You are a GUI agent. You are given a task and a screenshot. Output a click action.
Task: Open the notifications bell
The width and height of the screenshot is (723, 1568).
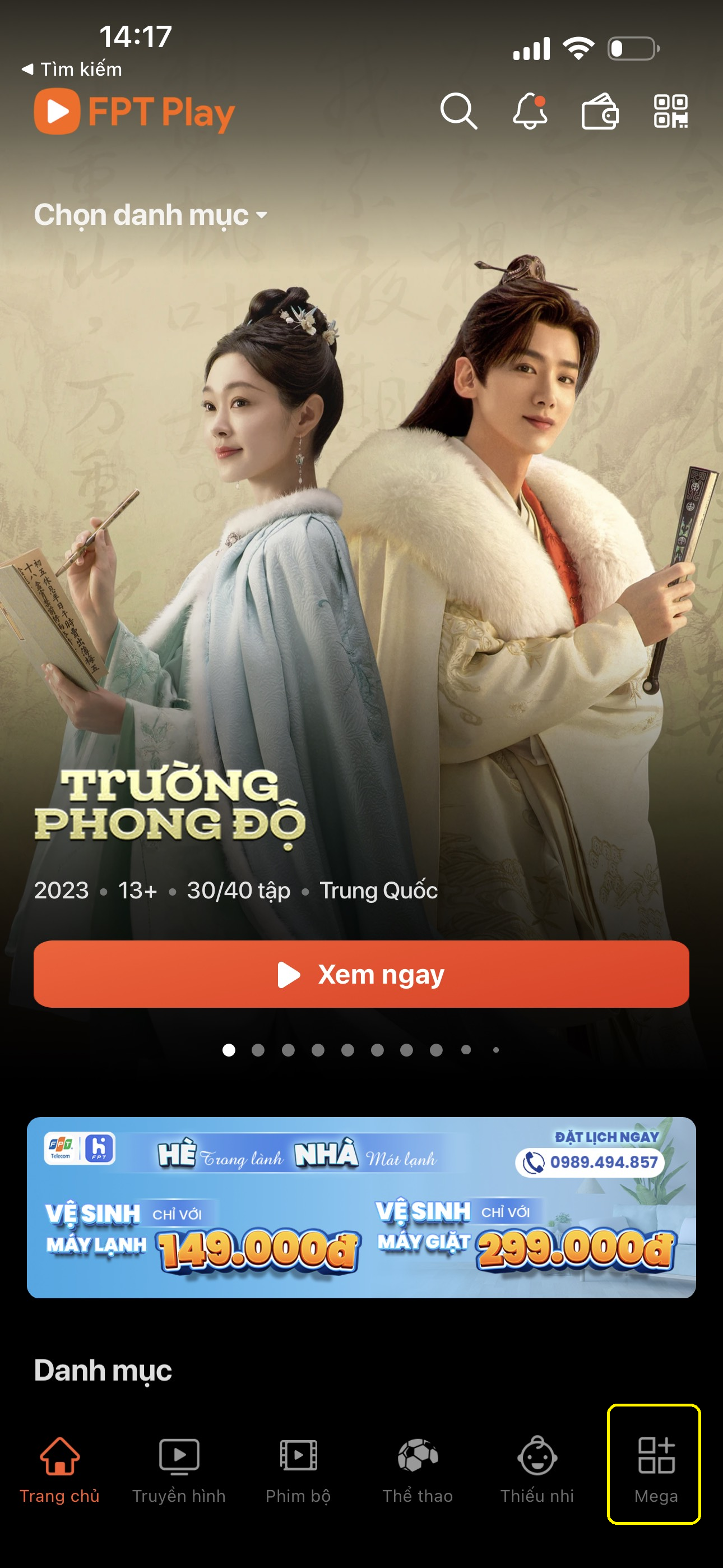tap(530, 111)
